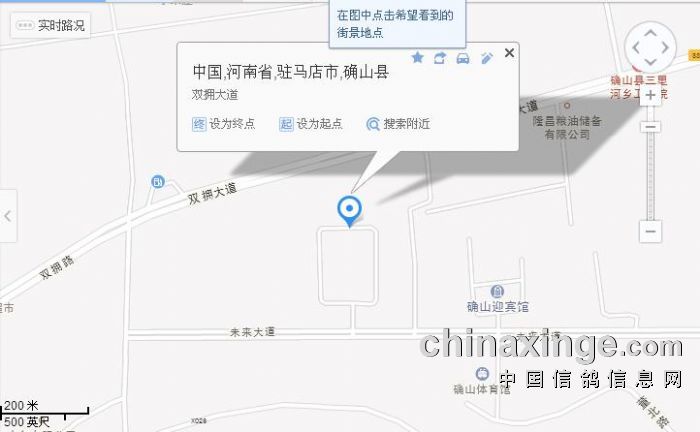
Task: Edit the location with the pencil icon
Action: point(487,58)
